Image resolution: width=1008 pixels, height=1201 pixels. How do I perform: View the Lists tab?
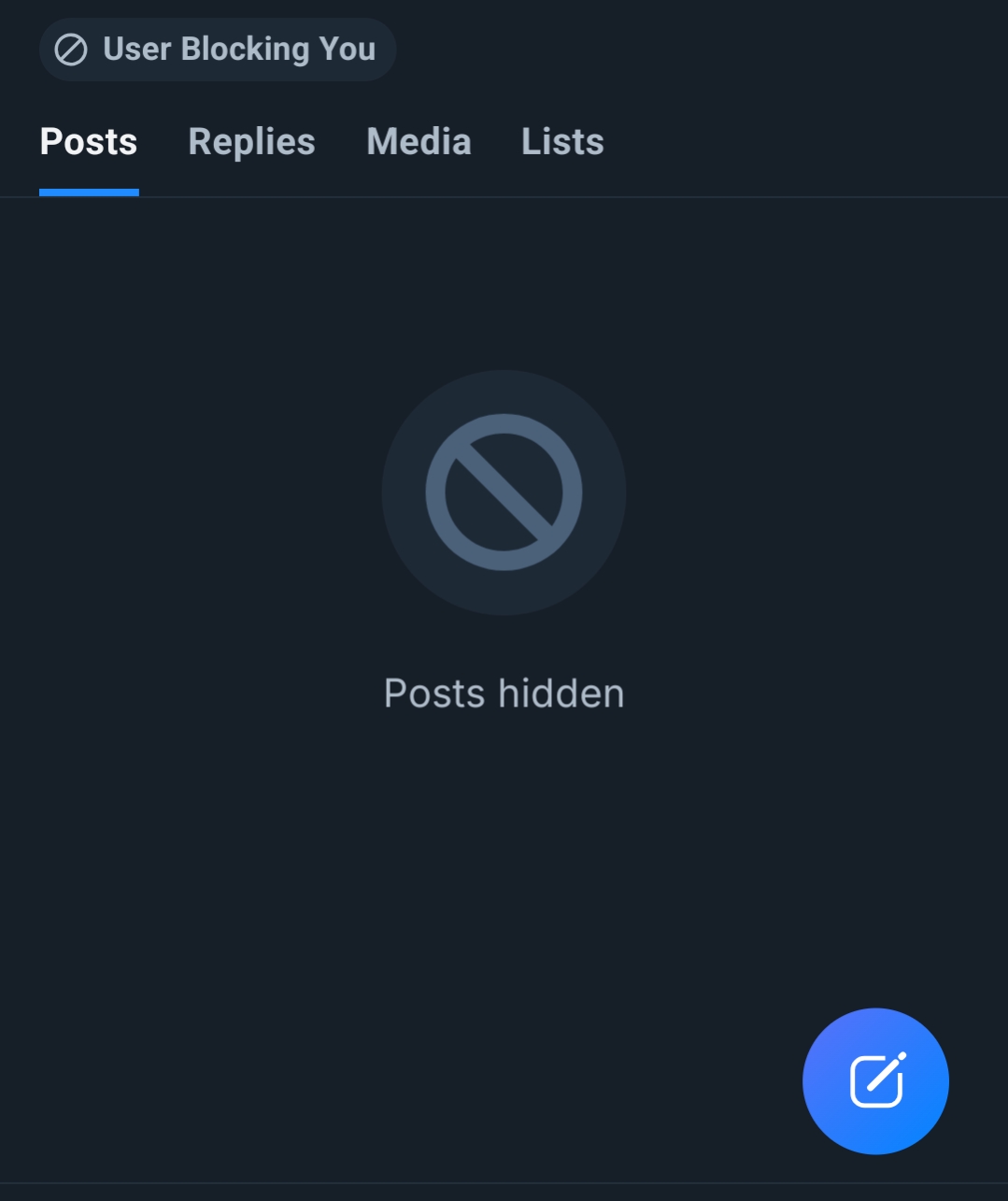pos(562,143)
